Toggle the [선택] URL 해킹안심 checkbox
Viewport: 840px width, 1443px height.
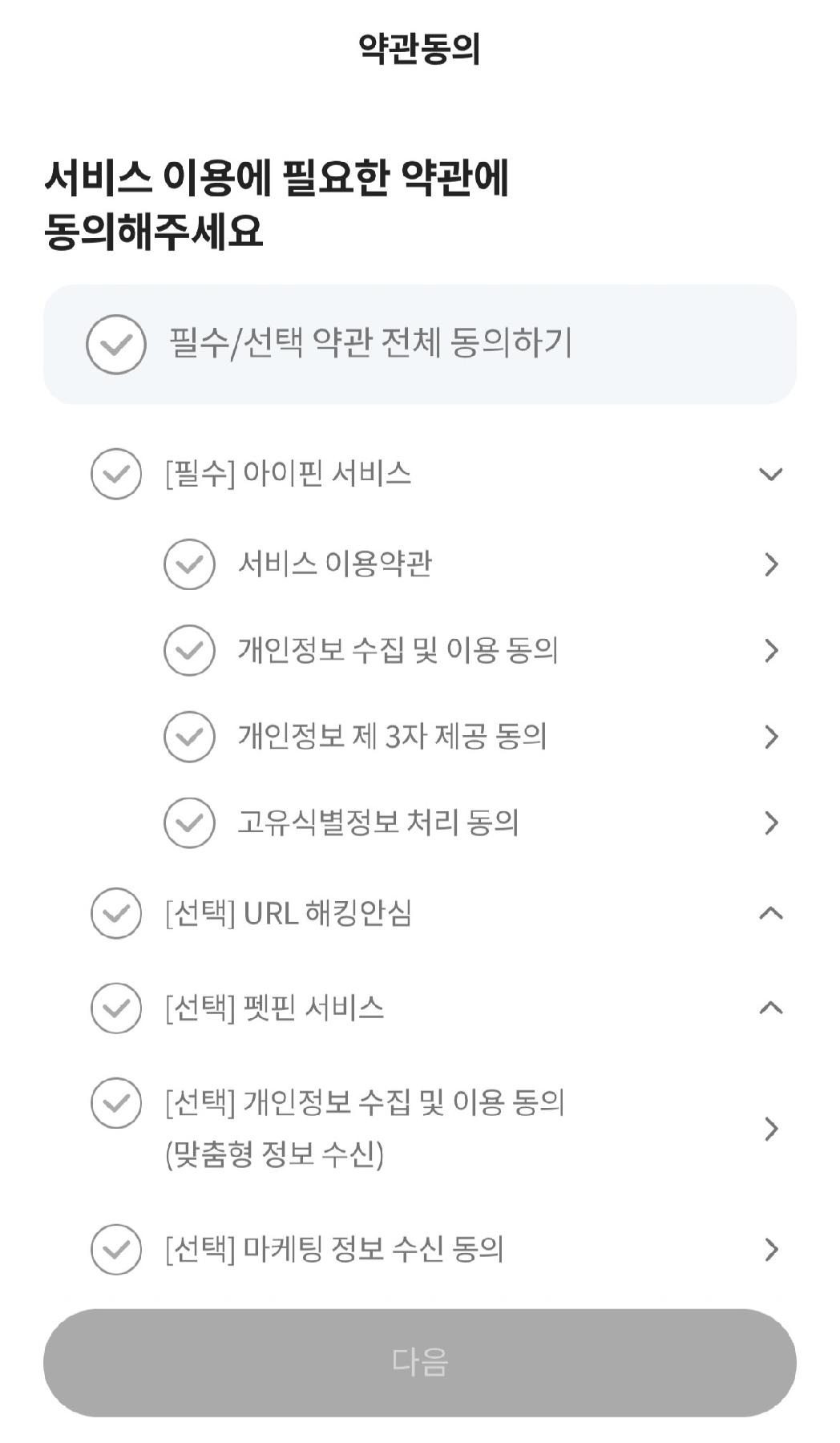pos(116,913)
